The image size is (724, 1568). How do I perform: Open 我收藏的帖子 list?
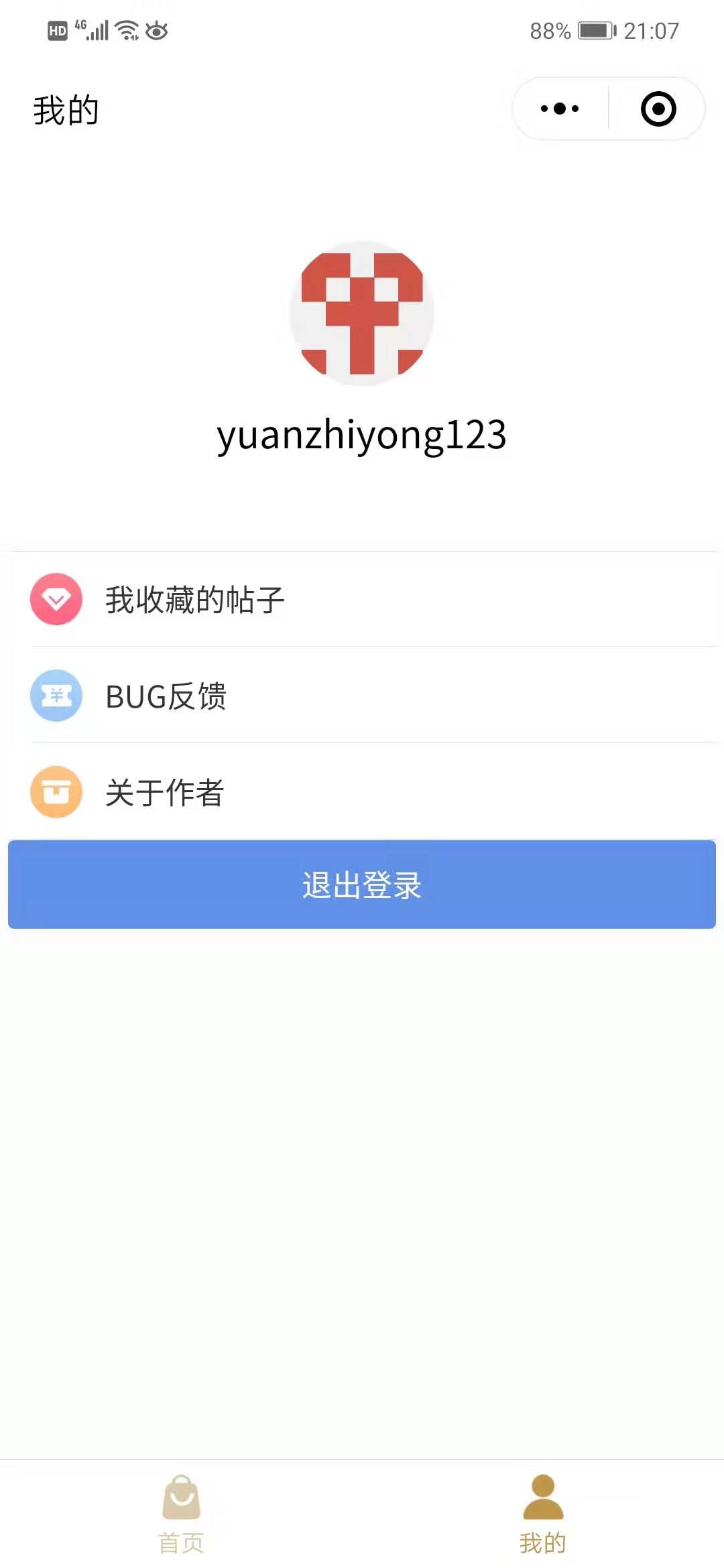[x=362, y=599]
